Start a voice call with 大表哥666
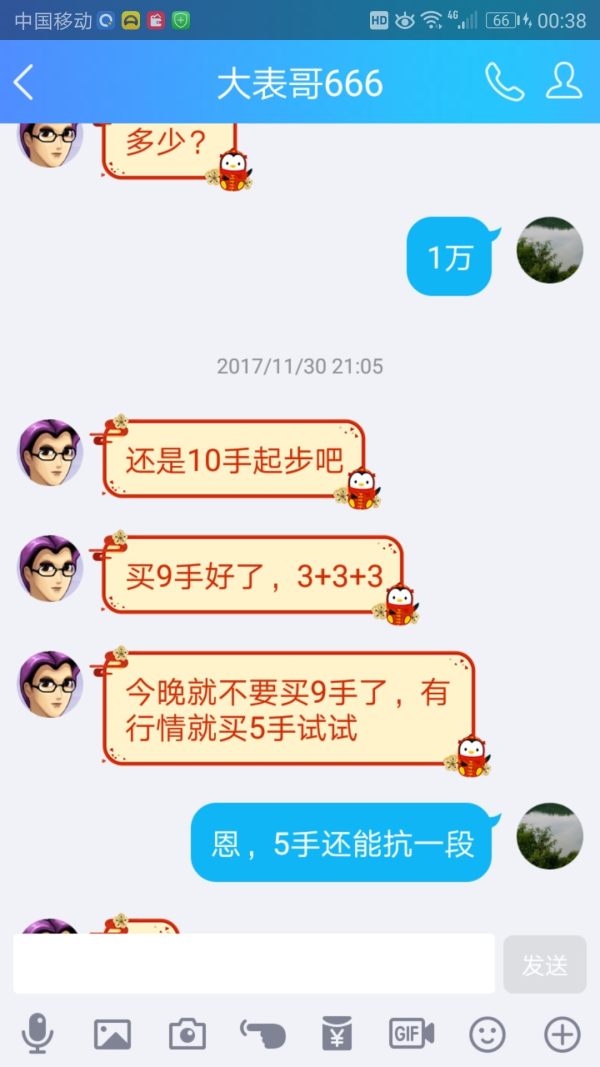The height and width of the screenshot is (1067, 600). pos(504,82)
